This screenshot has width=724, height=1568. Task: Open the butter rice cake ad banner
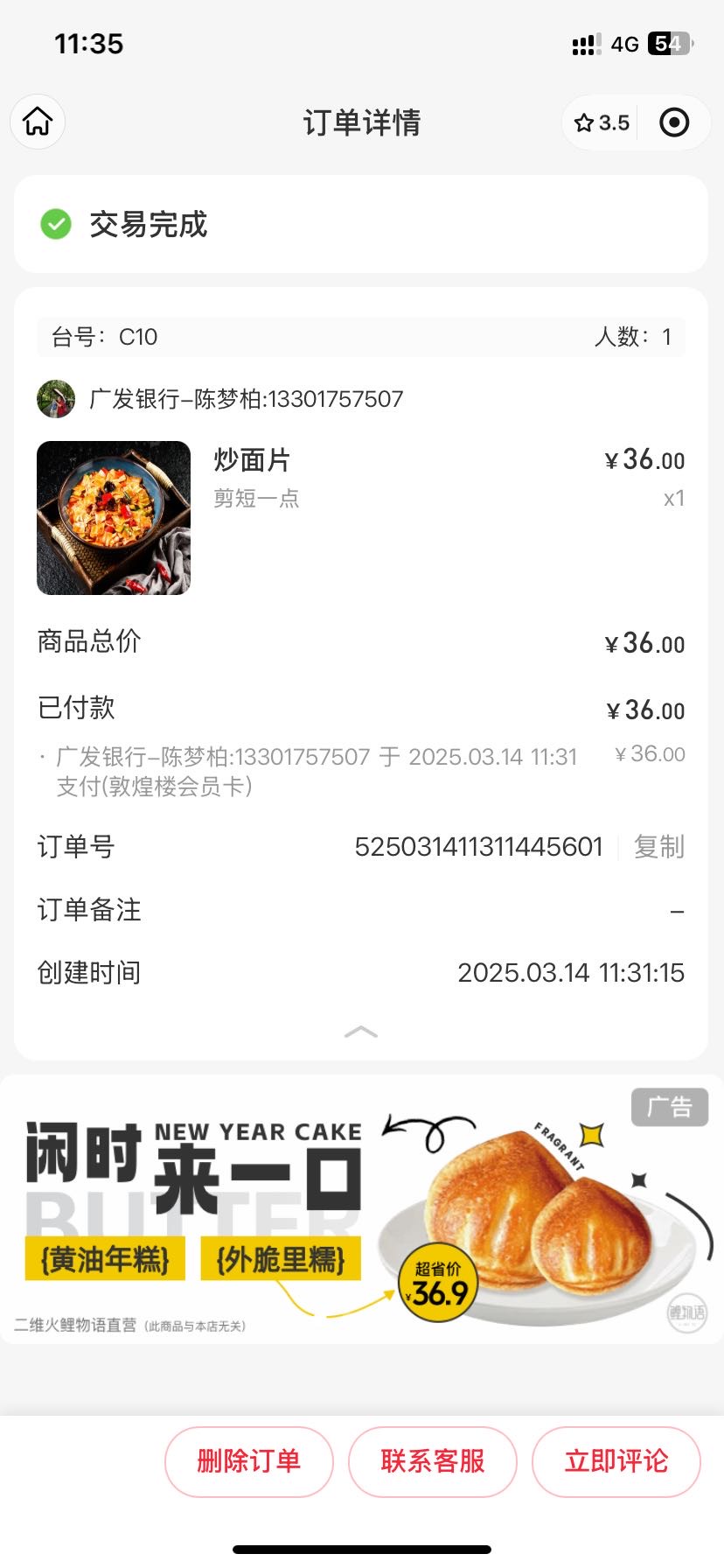point(362,1209)
